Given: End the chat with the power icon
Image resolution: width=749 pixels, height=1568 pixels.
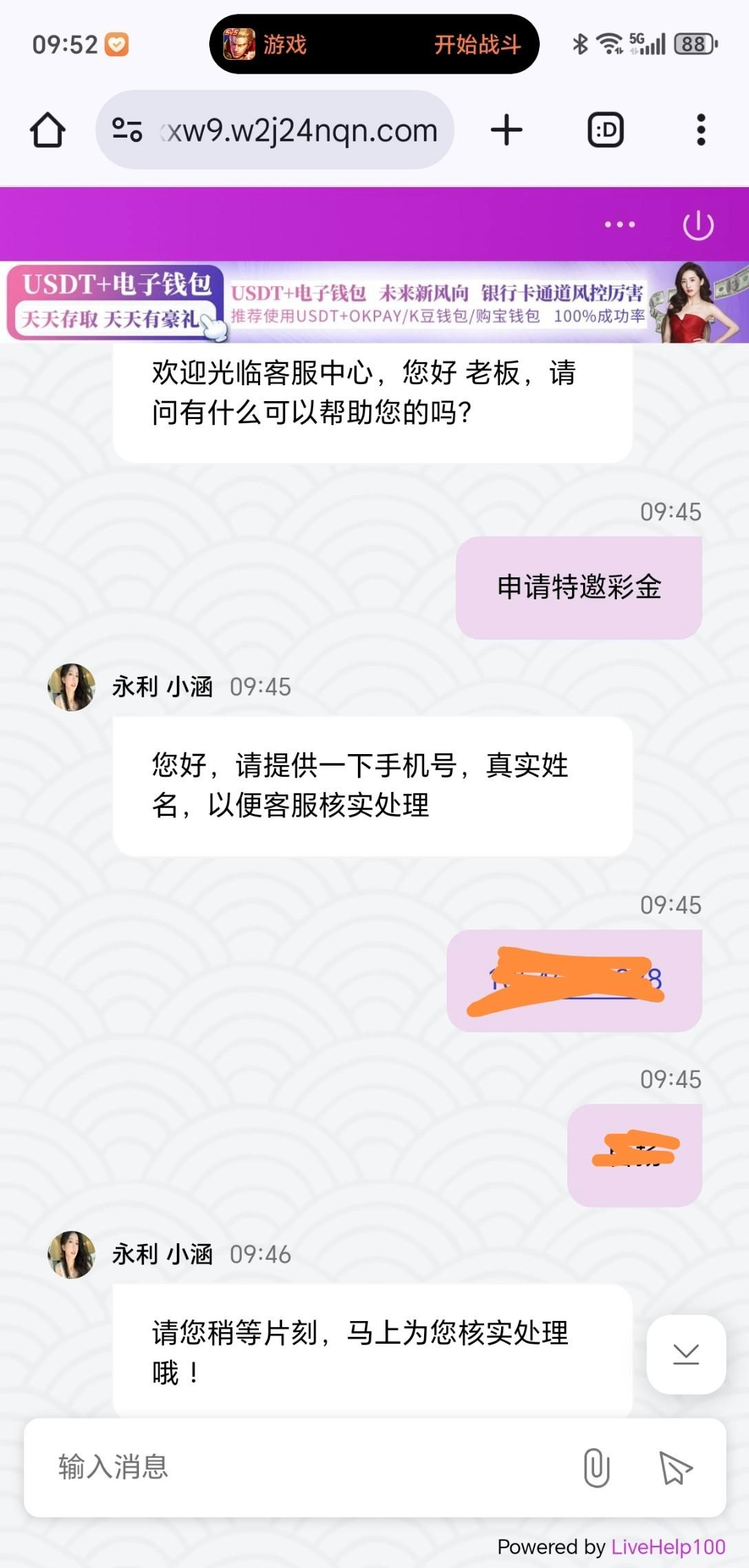Looking at the screenshot, I should point(698,225).
